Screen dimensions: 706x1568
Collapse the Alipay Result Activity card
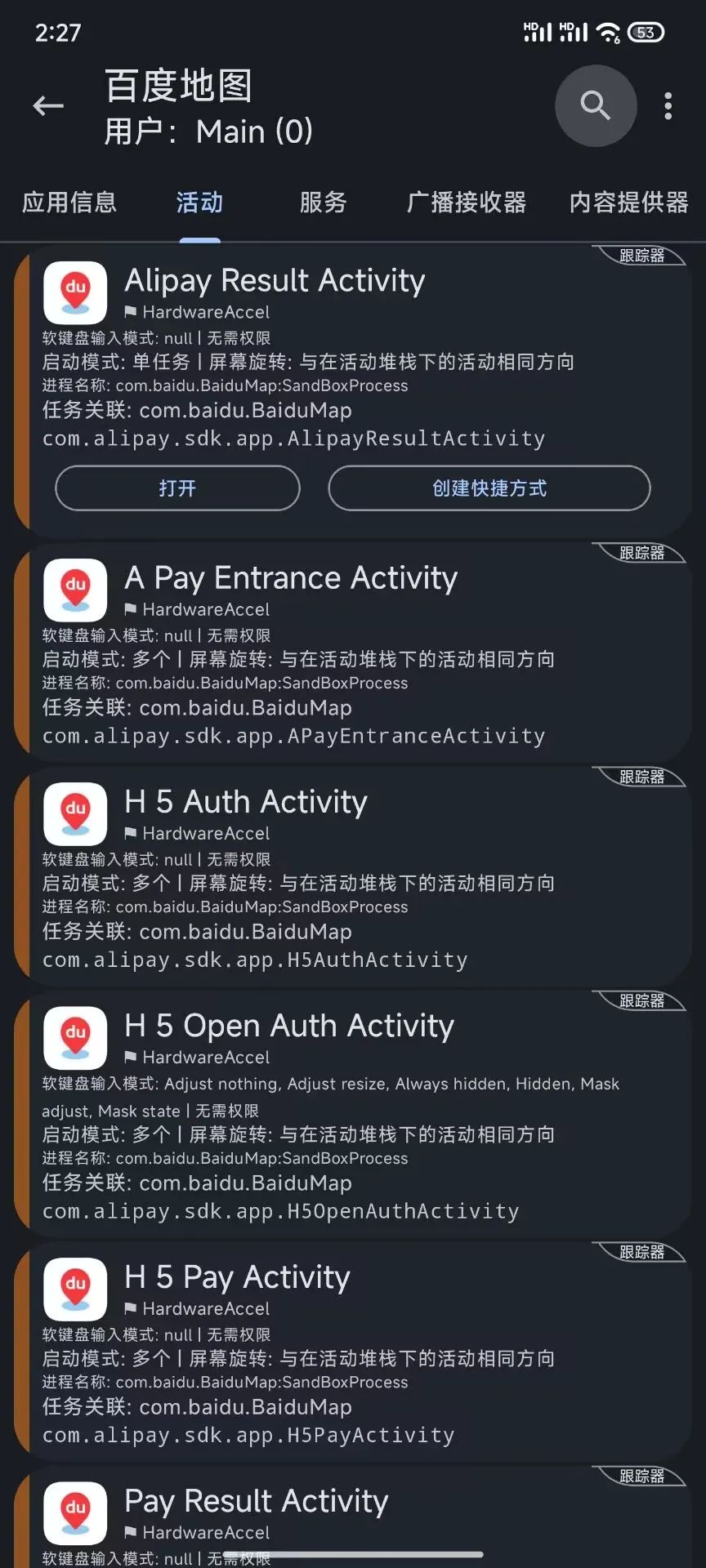[351, 359]
